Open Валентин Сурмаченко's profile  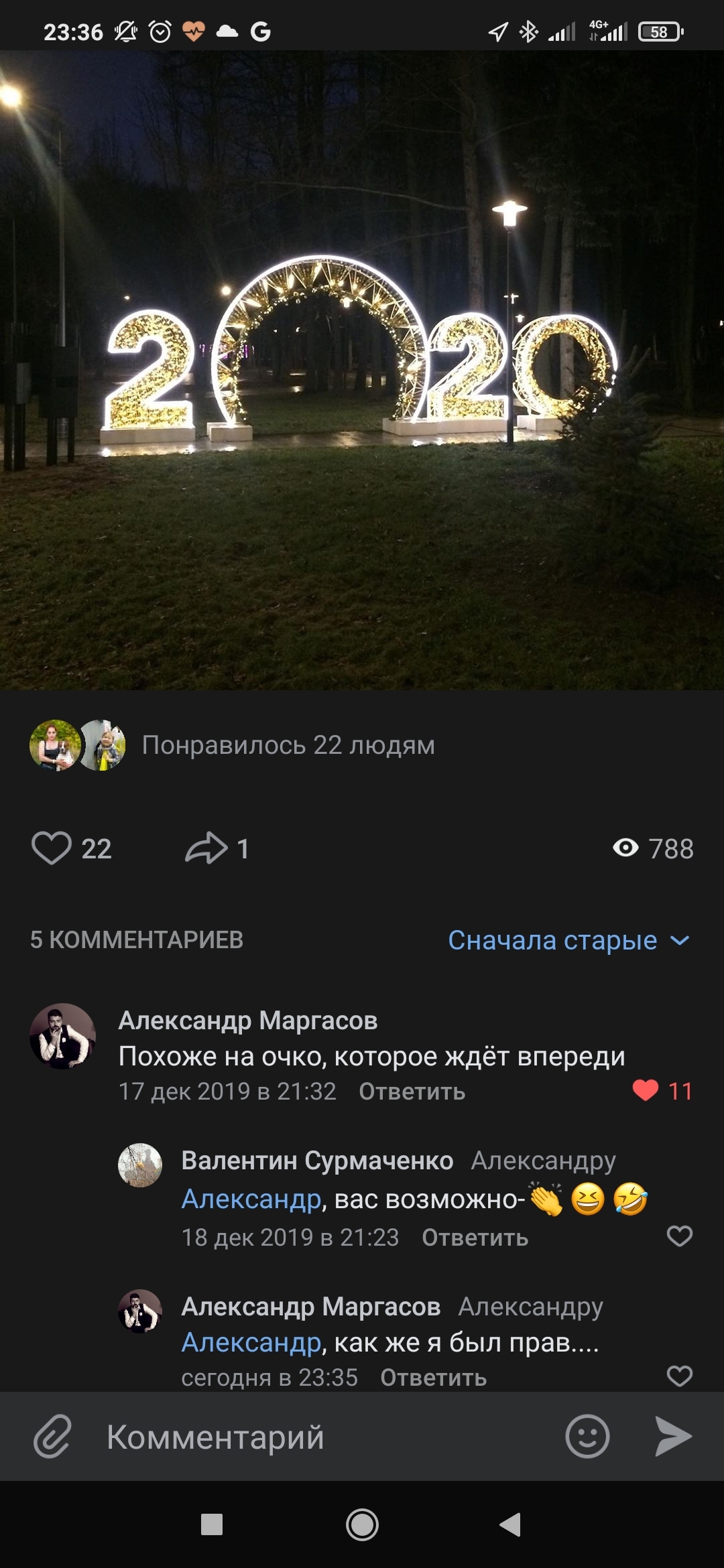pyautogui.click(x=317, y=1161)
